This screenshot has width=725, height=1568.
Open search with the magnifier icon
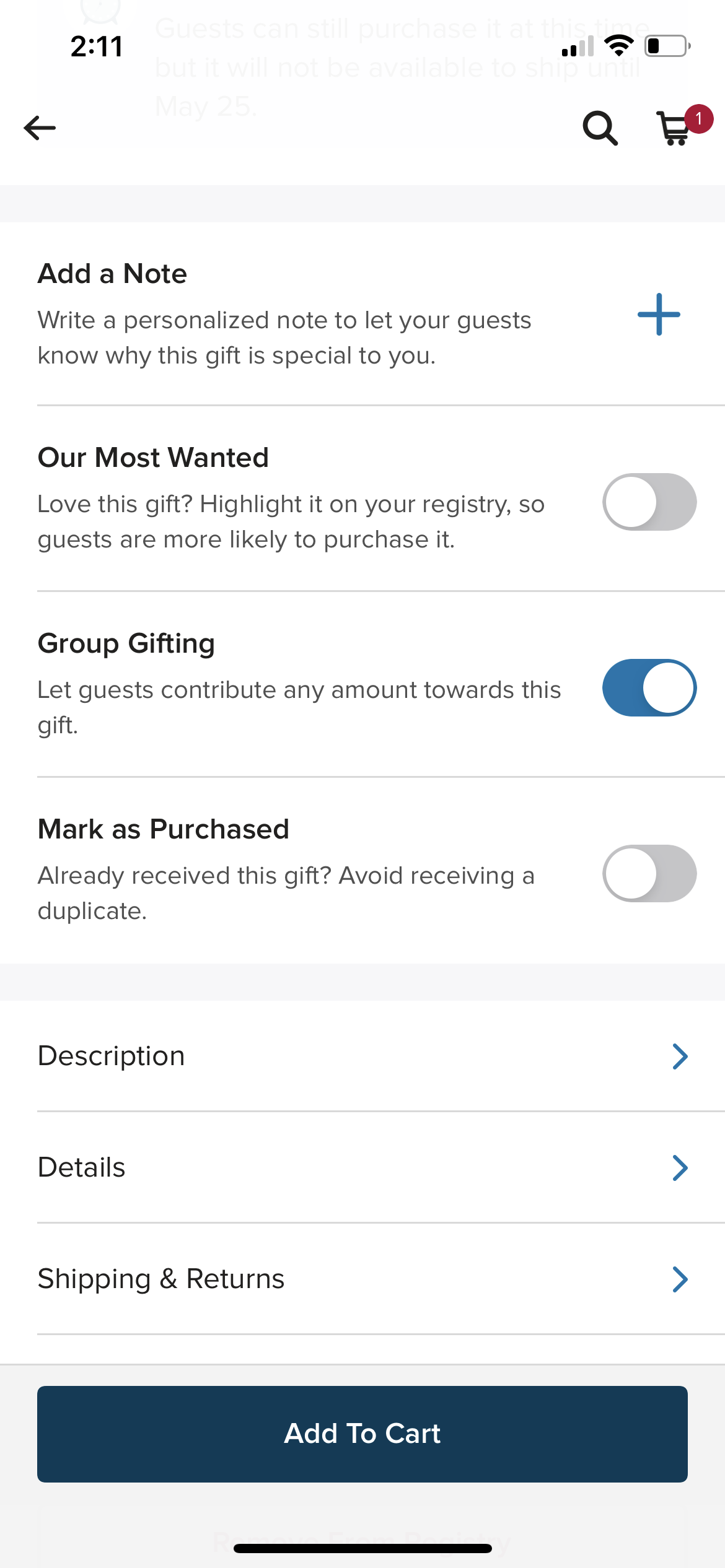[600, 128]
